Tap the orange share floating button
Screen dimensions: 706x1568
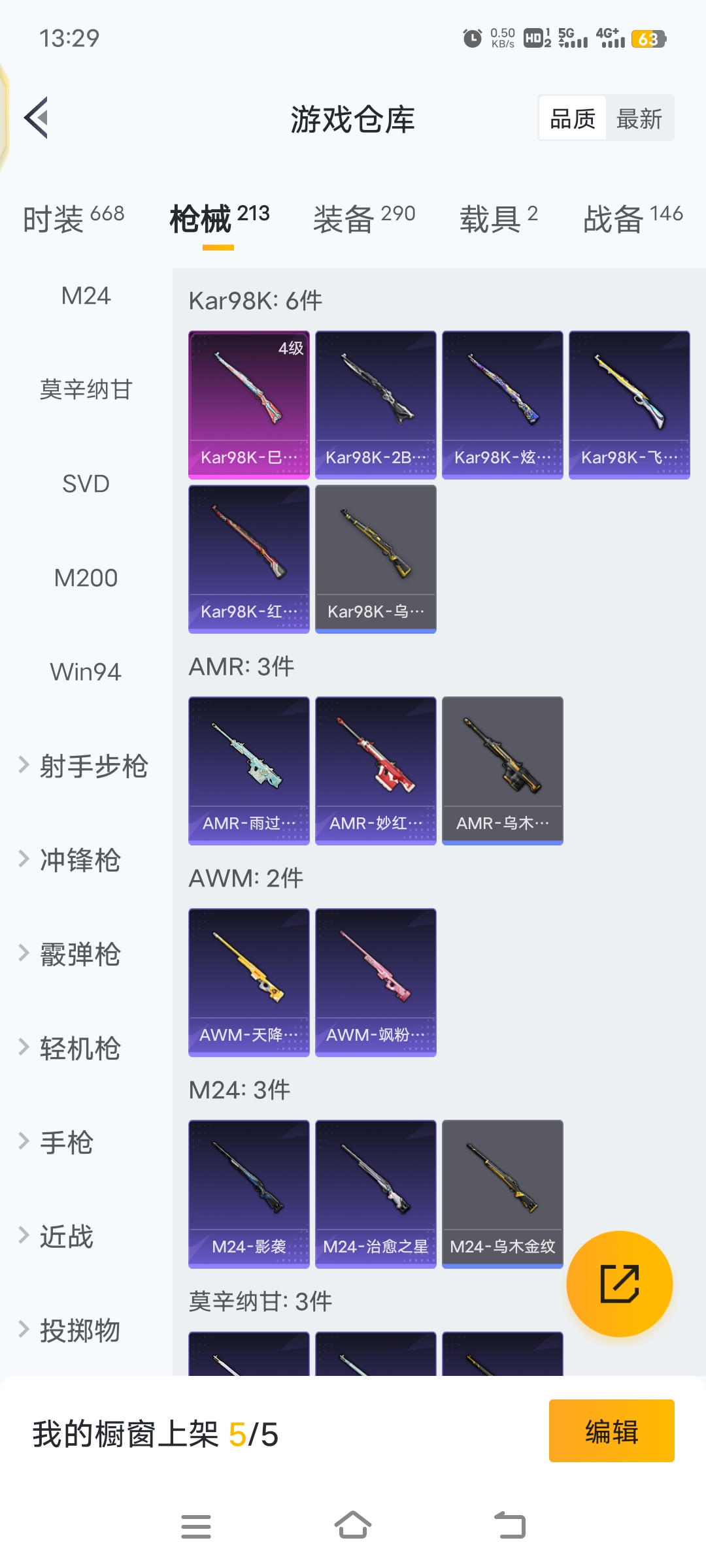click(619, 1284)
